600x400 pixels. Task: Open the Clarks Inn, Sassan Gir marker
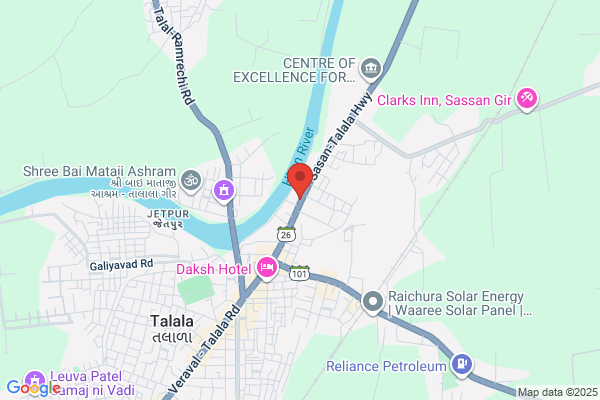click(x=527, y=100)
